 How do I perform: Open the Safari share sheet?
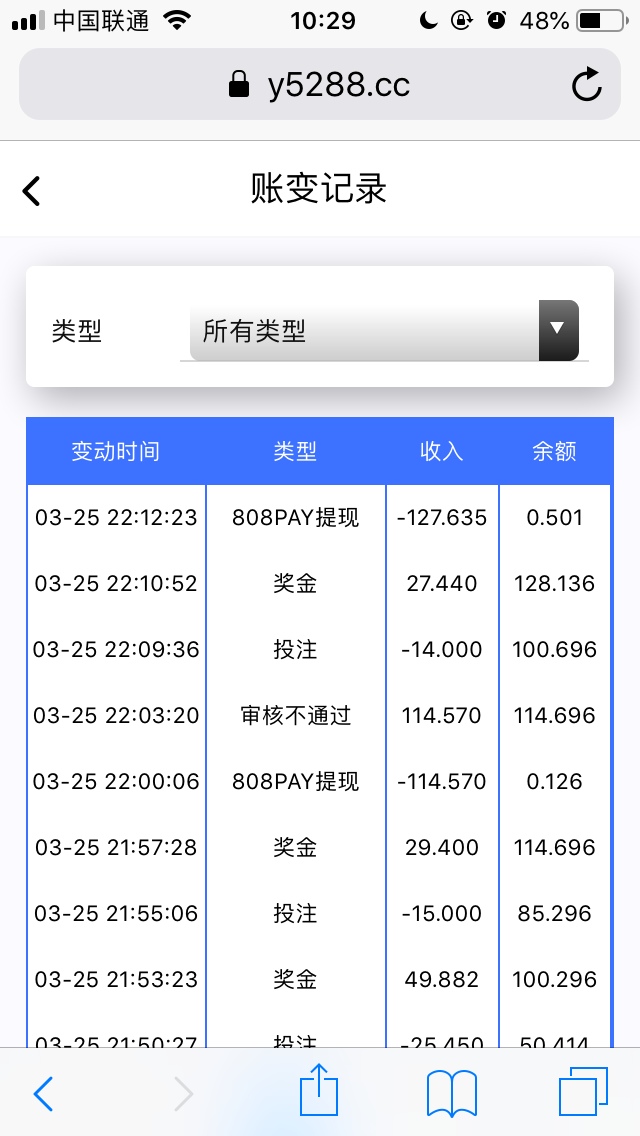(x=319, y=1090)
